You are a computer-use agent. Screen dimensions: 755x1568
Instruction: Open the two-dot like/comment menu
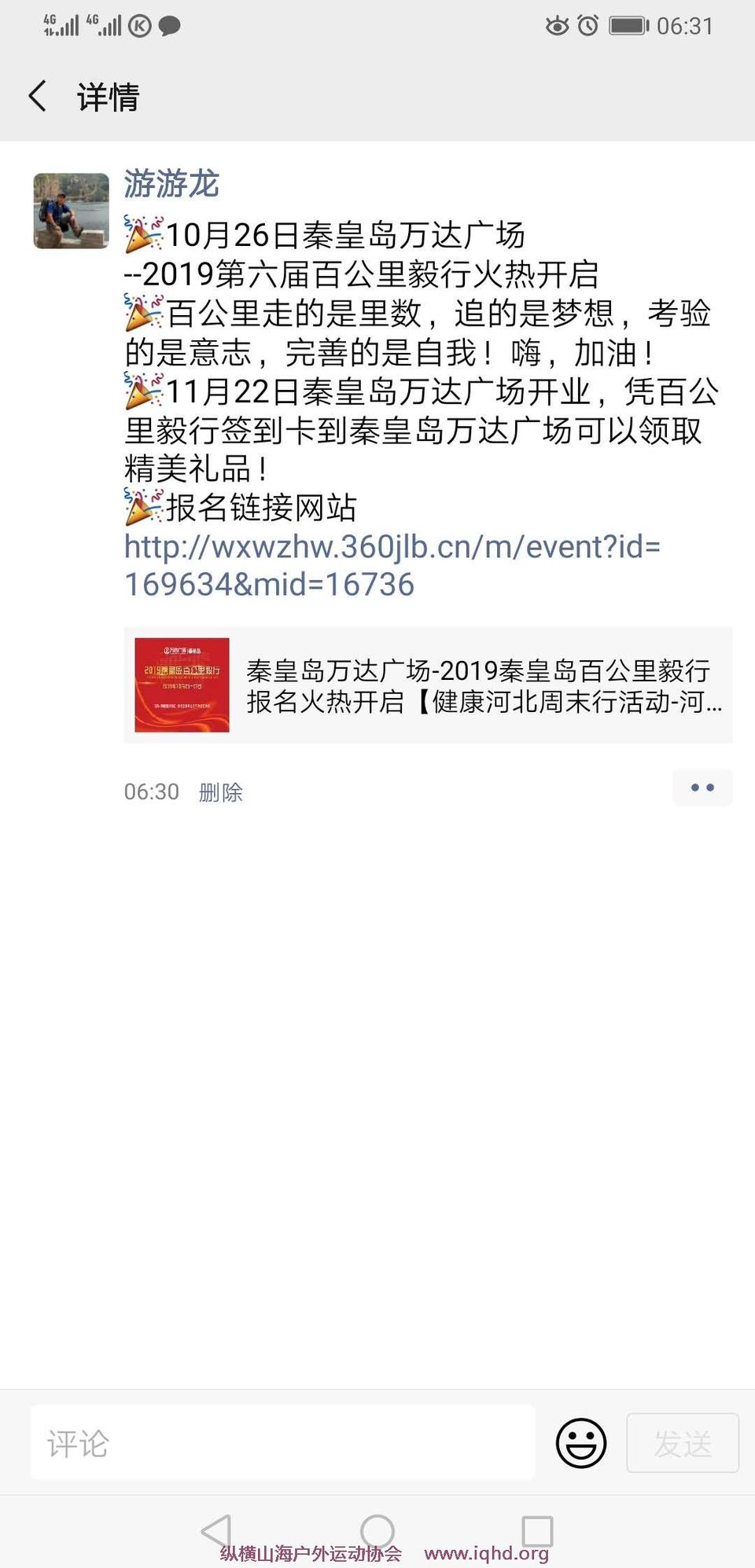(702, 788)
